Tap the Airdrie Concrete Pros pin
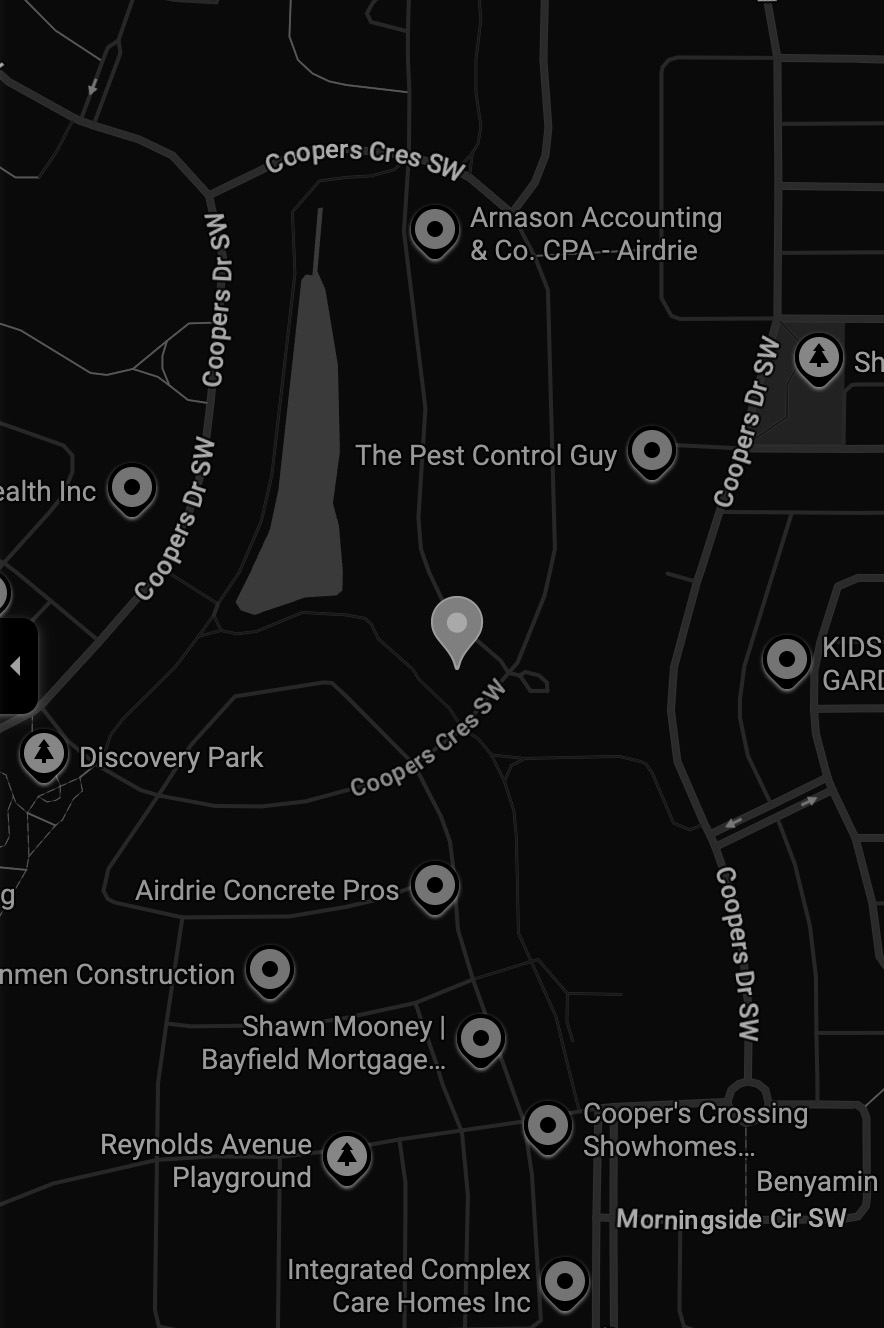 435,886
